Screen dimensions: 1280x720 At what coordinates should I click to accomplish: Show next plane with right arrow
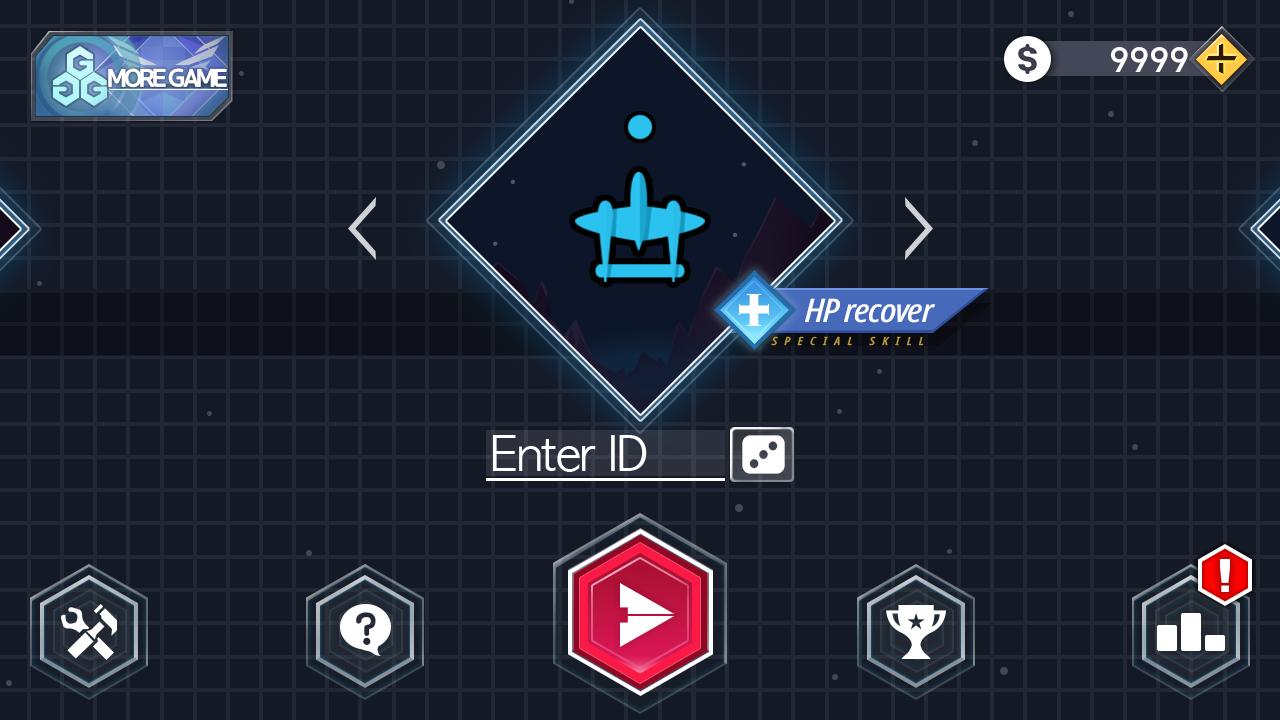click(x=917, y=229)
